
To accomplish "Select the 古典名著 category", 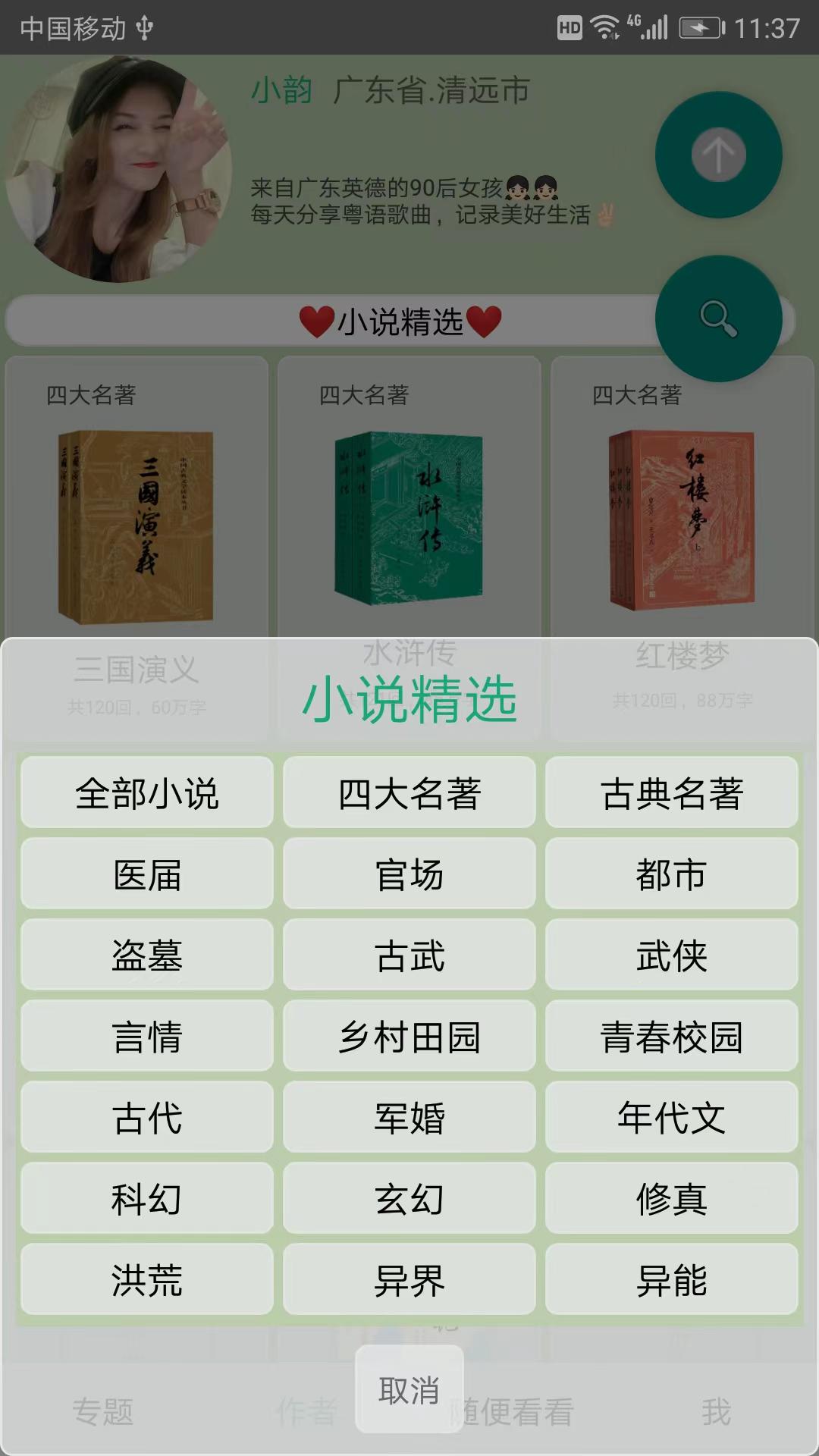I will [672, 792].
